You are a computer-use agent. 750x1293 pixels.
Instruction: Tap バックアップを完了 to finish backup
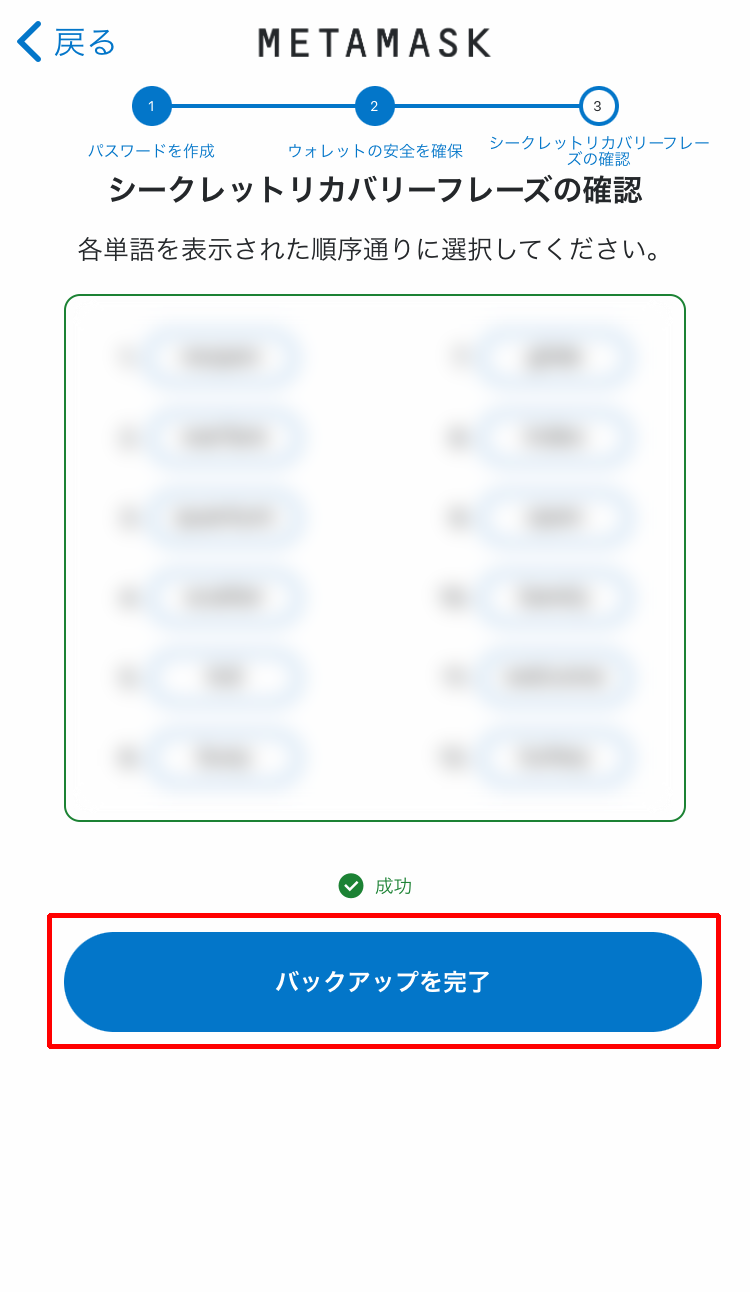(x=383, y=982)
